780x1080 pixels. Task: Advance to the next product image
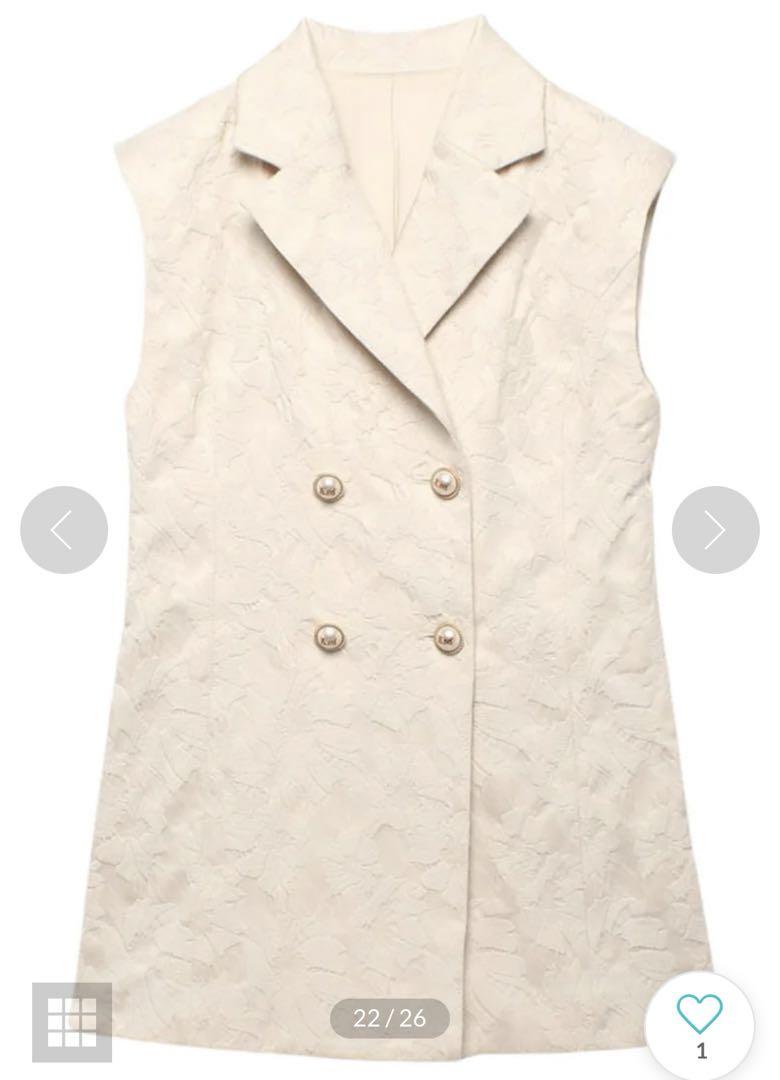coord(715,530)
